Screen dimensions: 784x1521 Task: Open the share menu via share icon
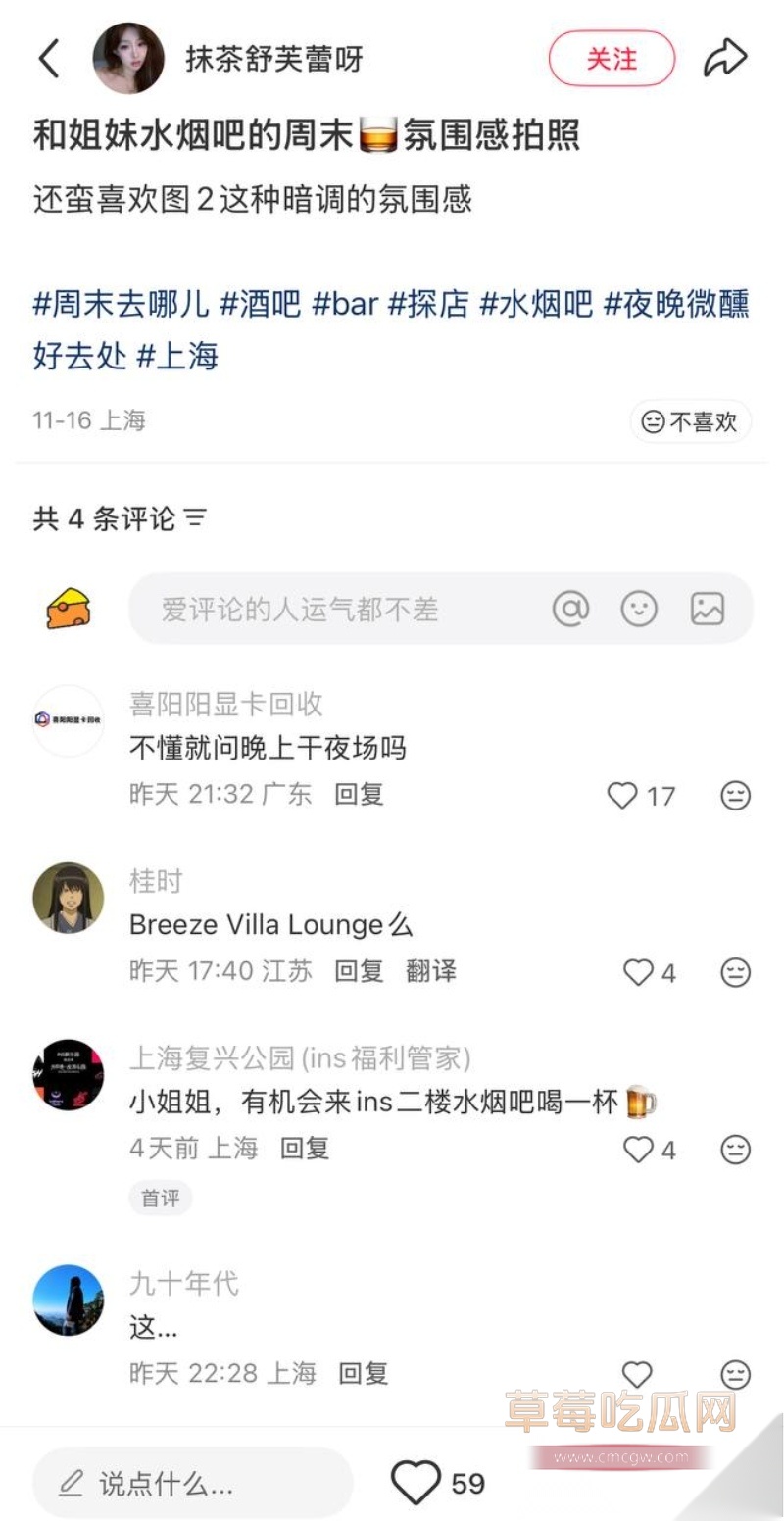(x=726, y=56)
